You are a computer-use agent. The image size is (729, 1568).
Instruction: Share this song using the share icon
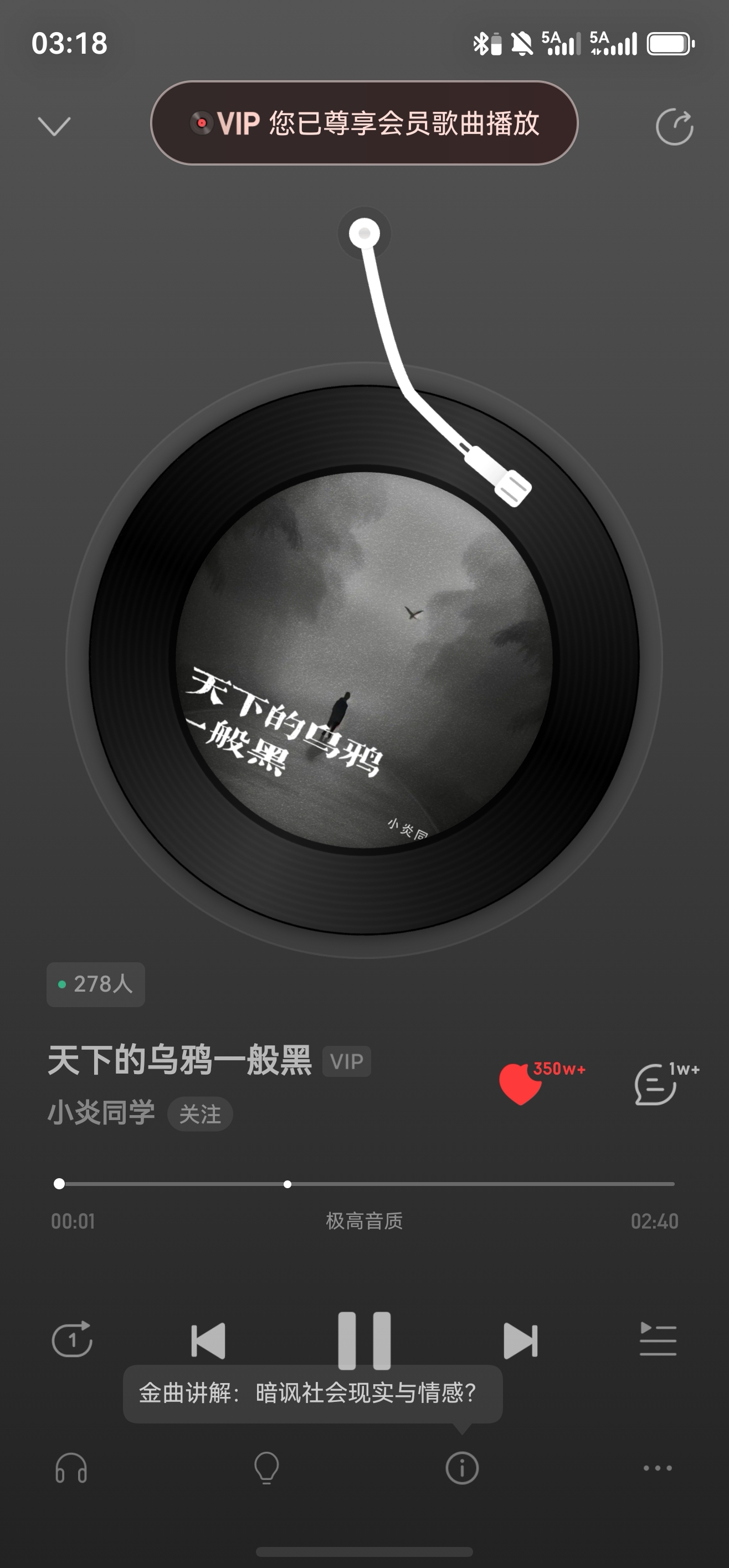point(674,127)
